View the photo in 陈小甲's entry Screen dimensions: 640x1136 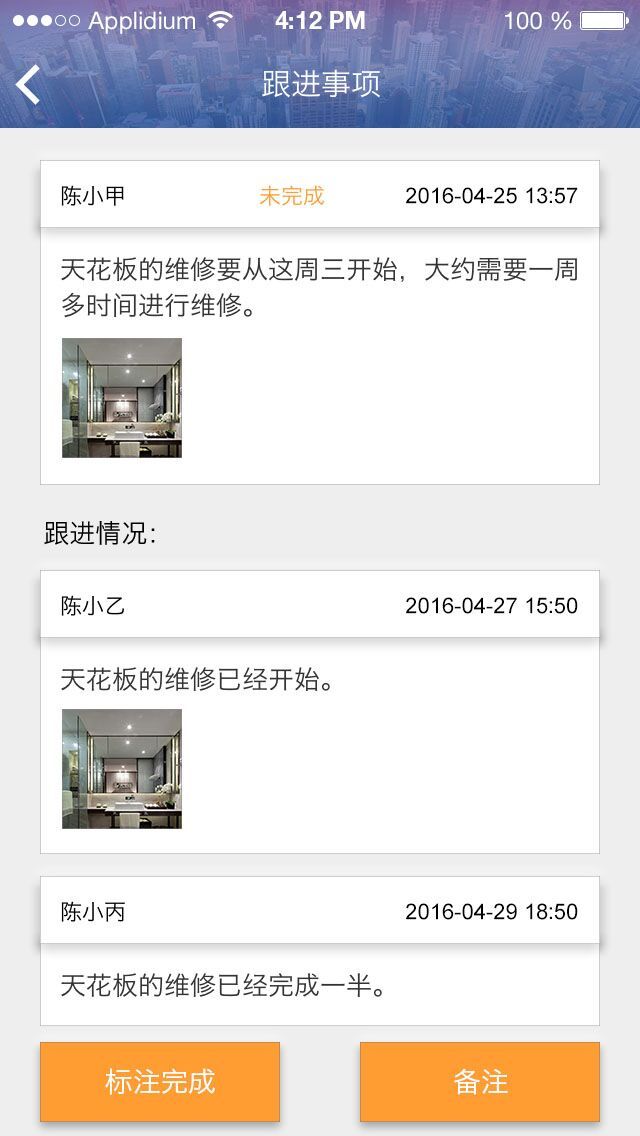(x=122, y=398)
